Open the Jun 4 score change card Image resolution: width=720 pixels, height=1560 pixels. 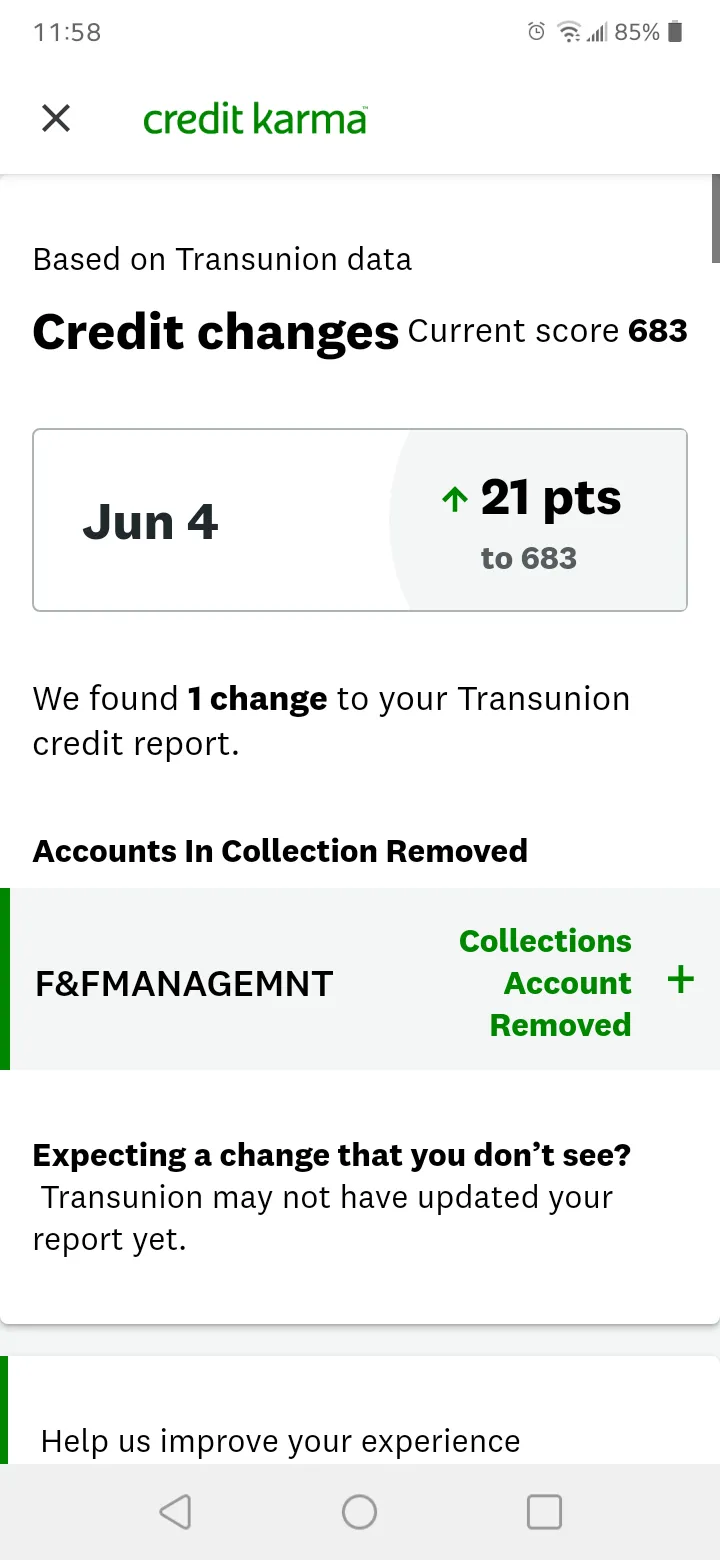(x=360, y=520)
